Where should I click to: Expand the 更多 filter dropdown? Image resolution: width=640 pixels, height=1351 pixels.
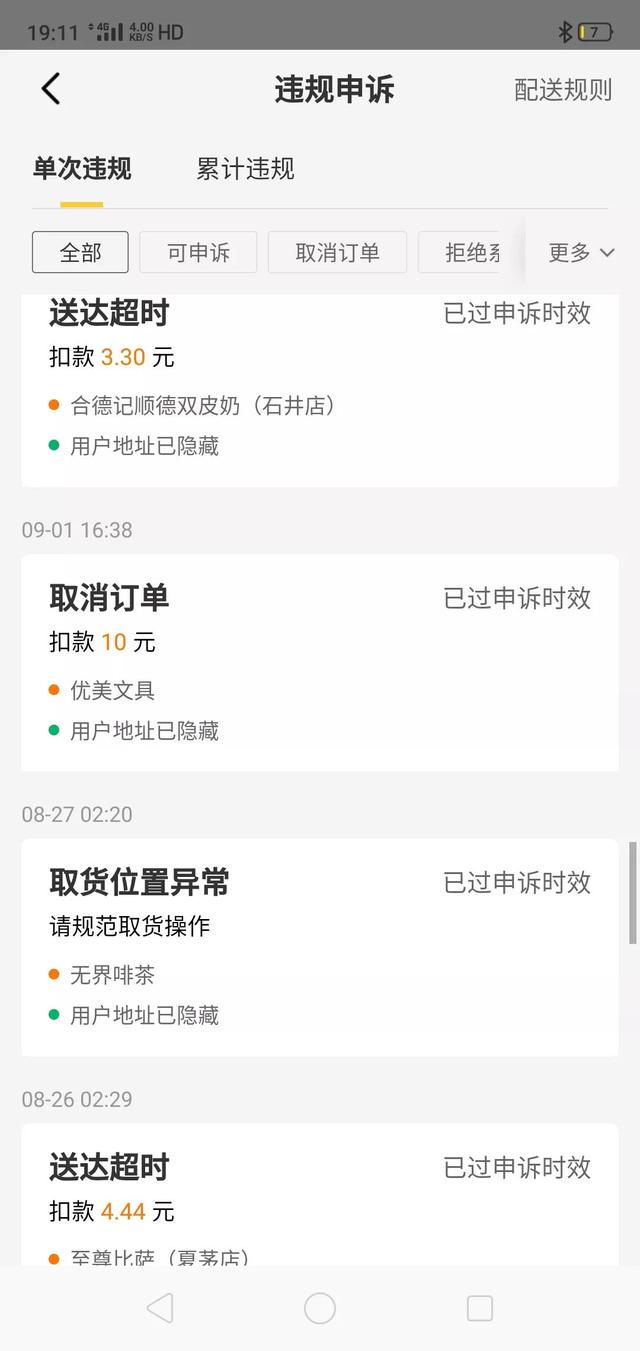click(x=581, y=252)
